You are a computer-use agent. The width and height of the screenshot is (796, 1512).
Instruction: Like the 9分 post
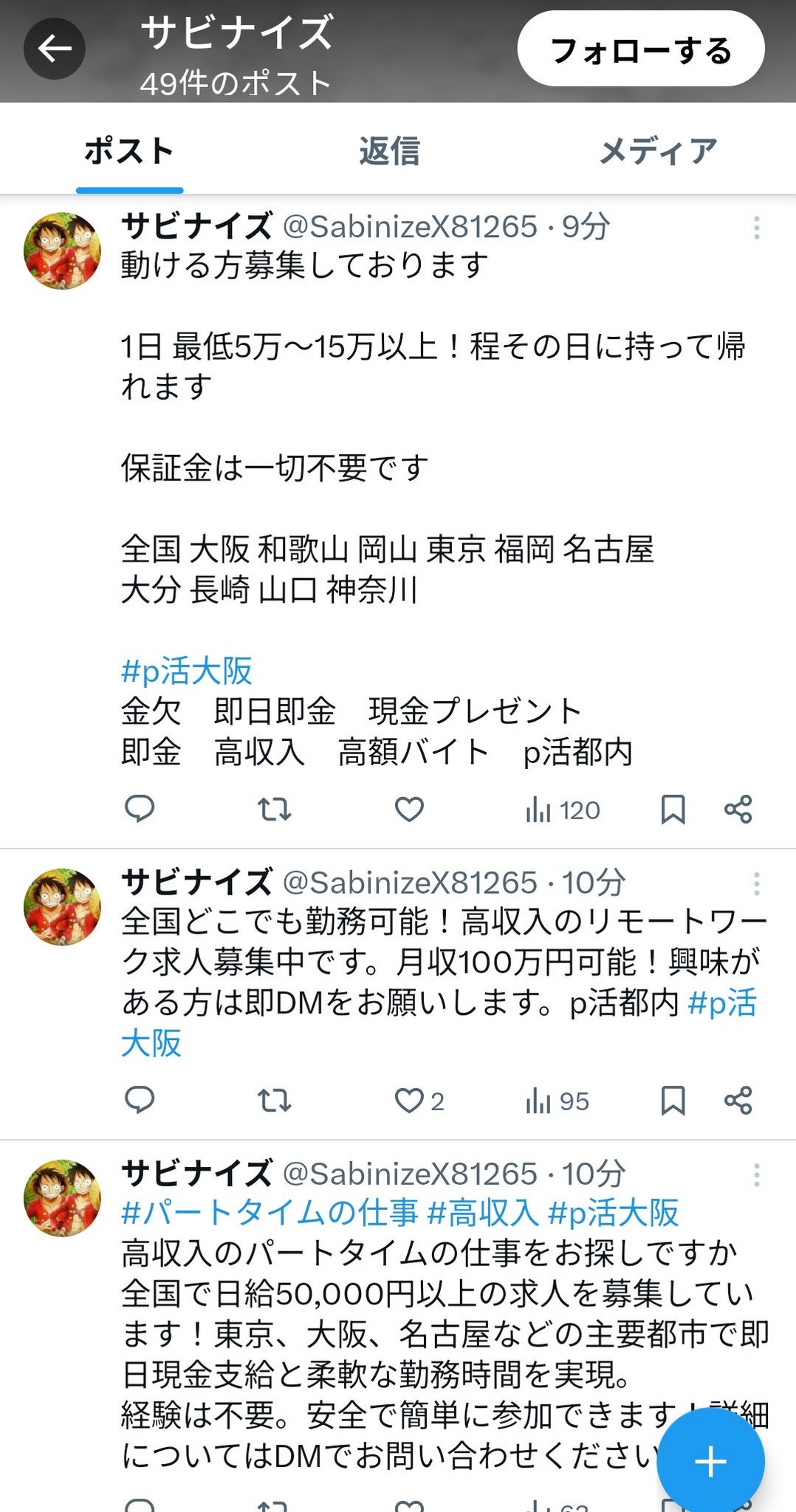coord(409,810)
